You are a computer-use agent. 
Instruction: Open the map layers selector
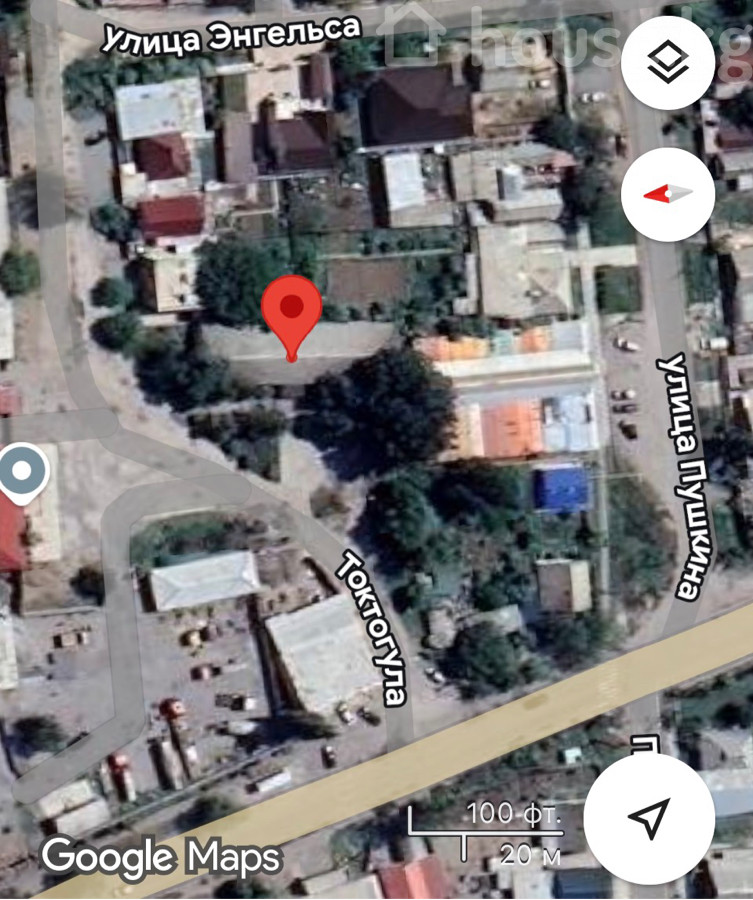[x=667, y=63]
